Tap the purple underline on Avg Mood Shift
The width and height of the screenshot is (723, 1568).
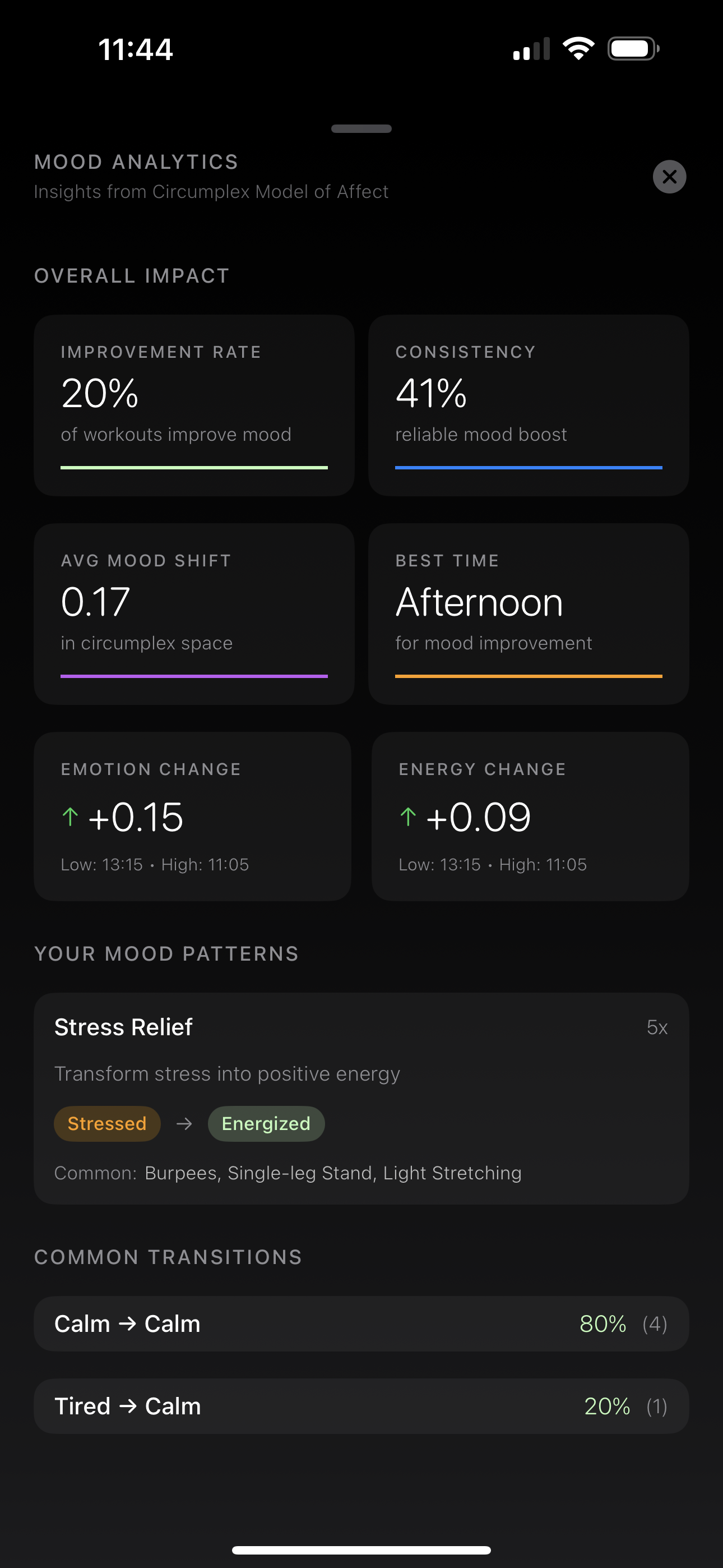[x=193, y=676]
